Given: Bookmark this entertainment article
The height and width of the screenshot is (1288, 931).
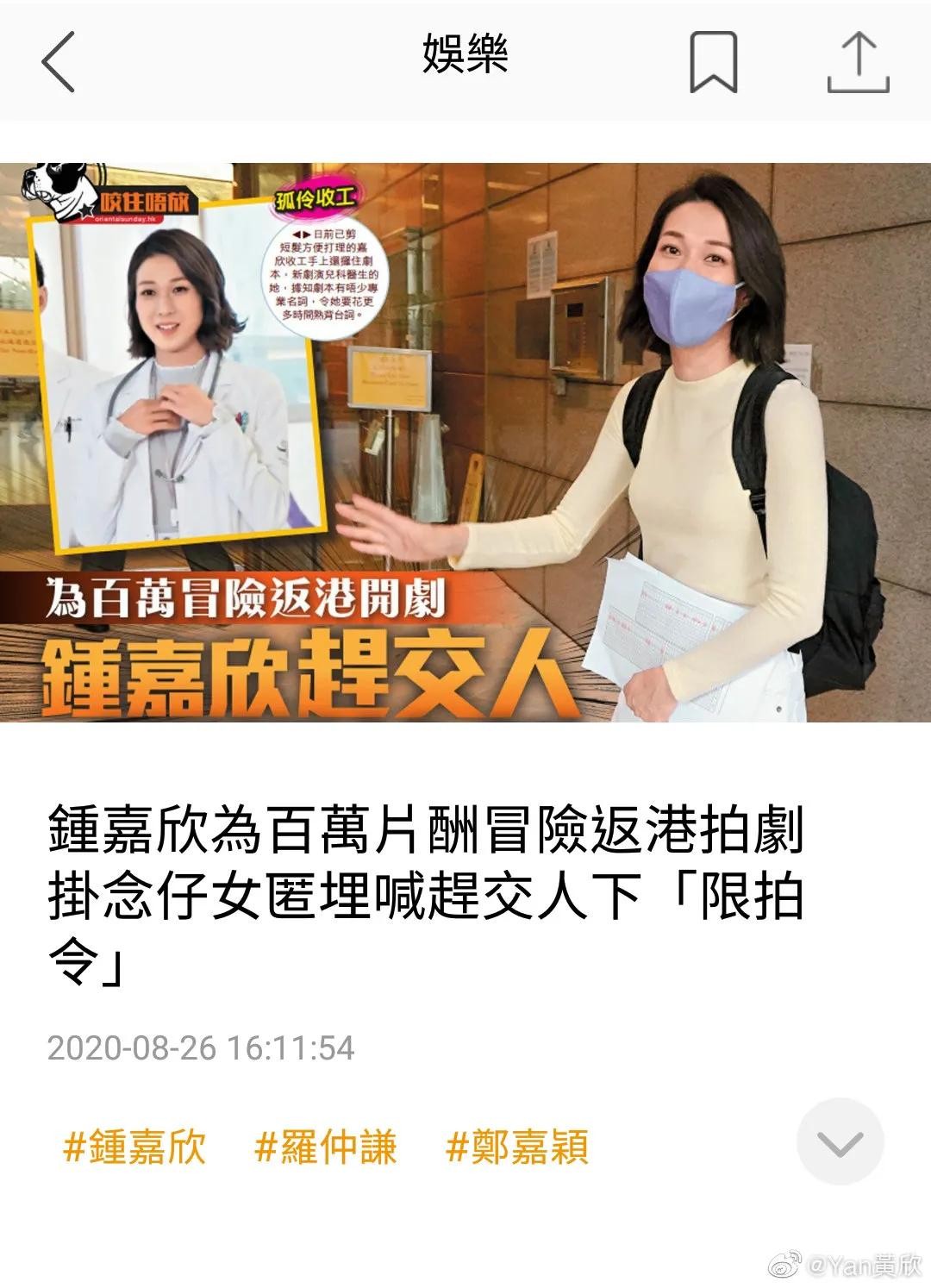Looking at the screenshot, I should (713, 61).
